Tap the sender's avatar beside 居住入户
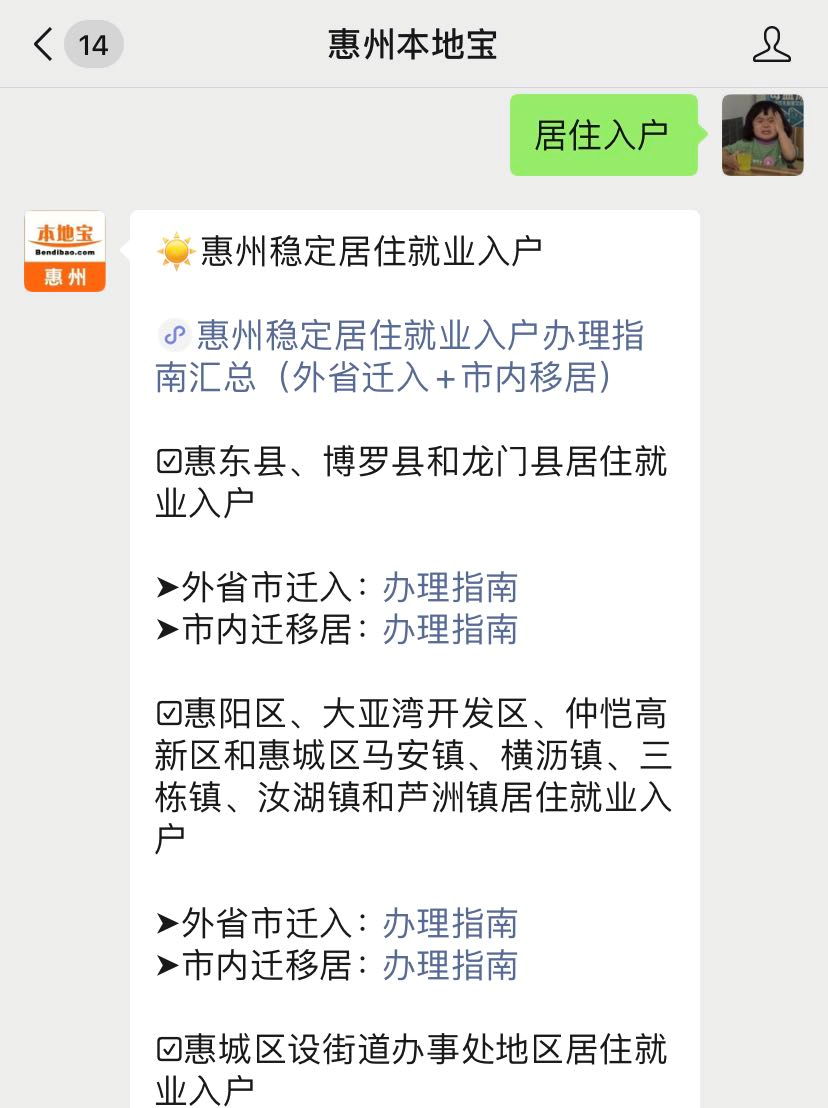Screen dimensions: 828x1108 [x=762, y=135]
